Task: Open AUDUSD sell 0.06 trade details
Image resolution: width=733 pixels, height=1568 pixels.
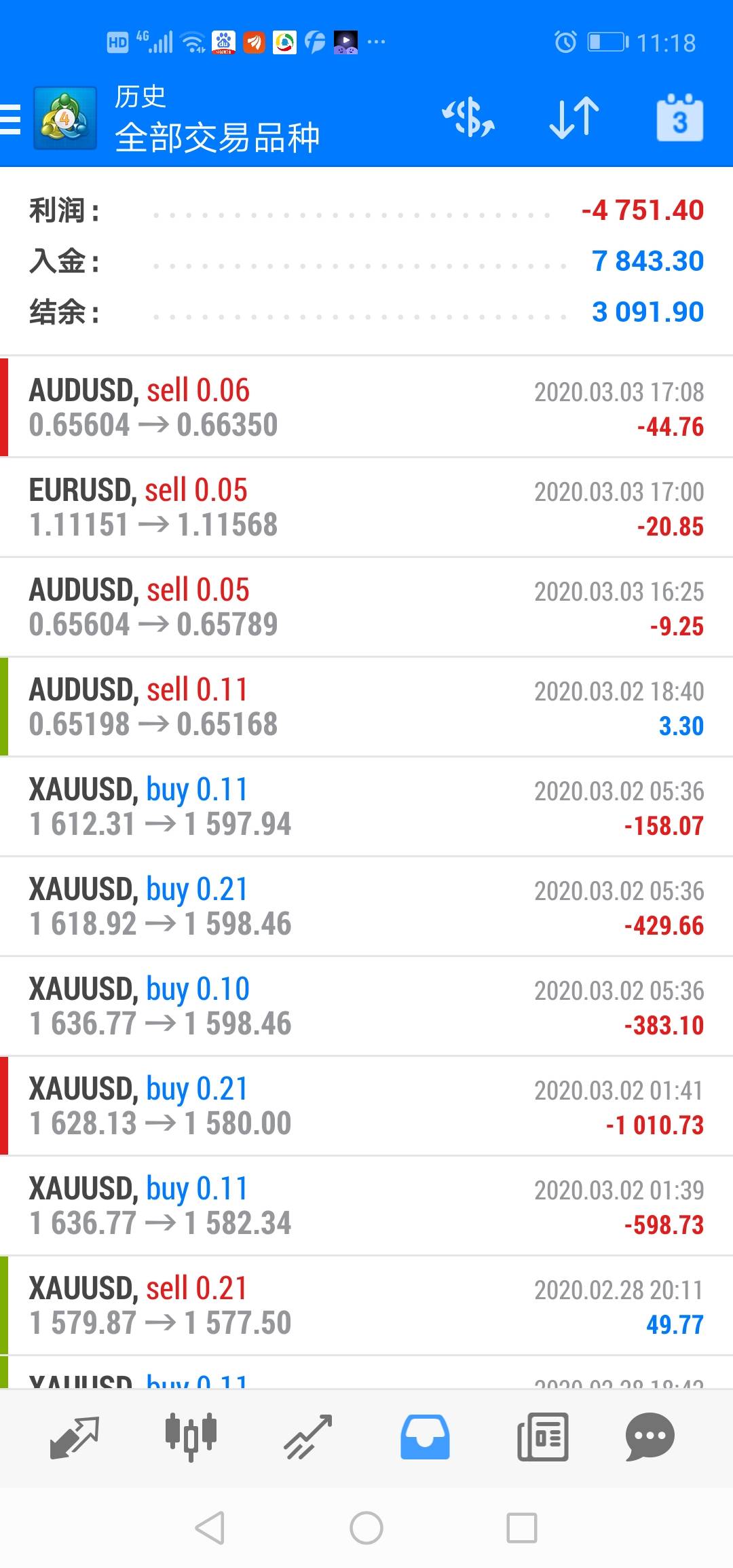Action: (x=366, y=407)
